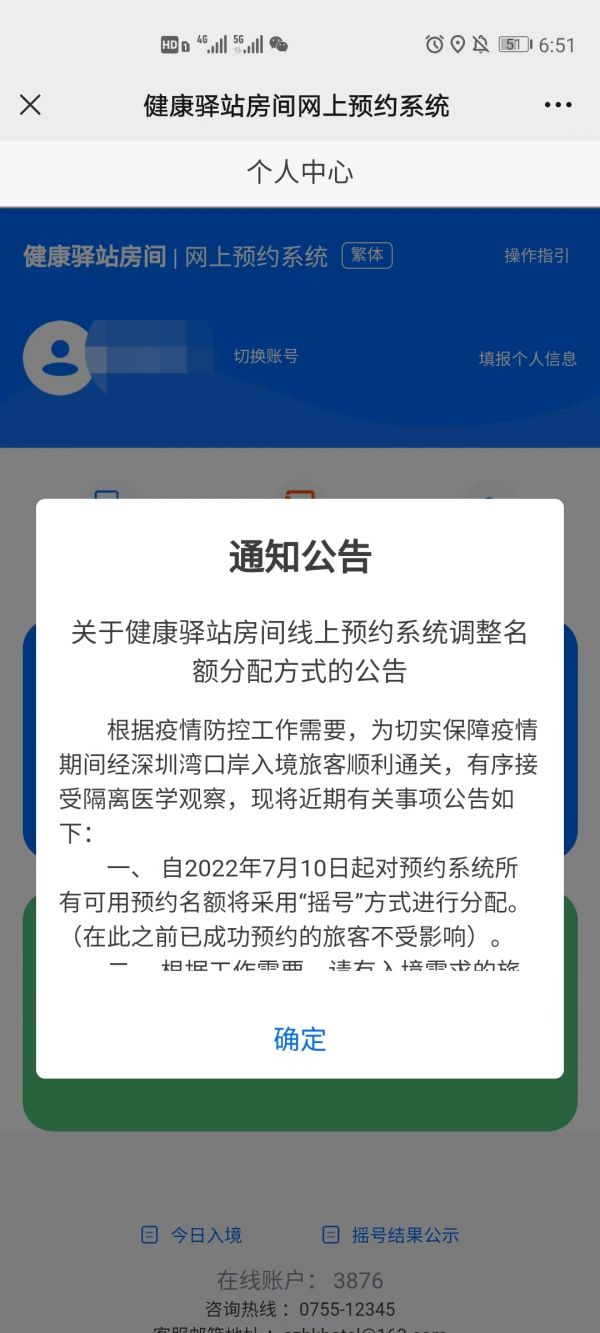The image size is (600, 1333).
Task: Open the three-dot overflow menu
Action: [558, 105]
